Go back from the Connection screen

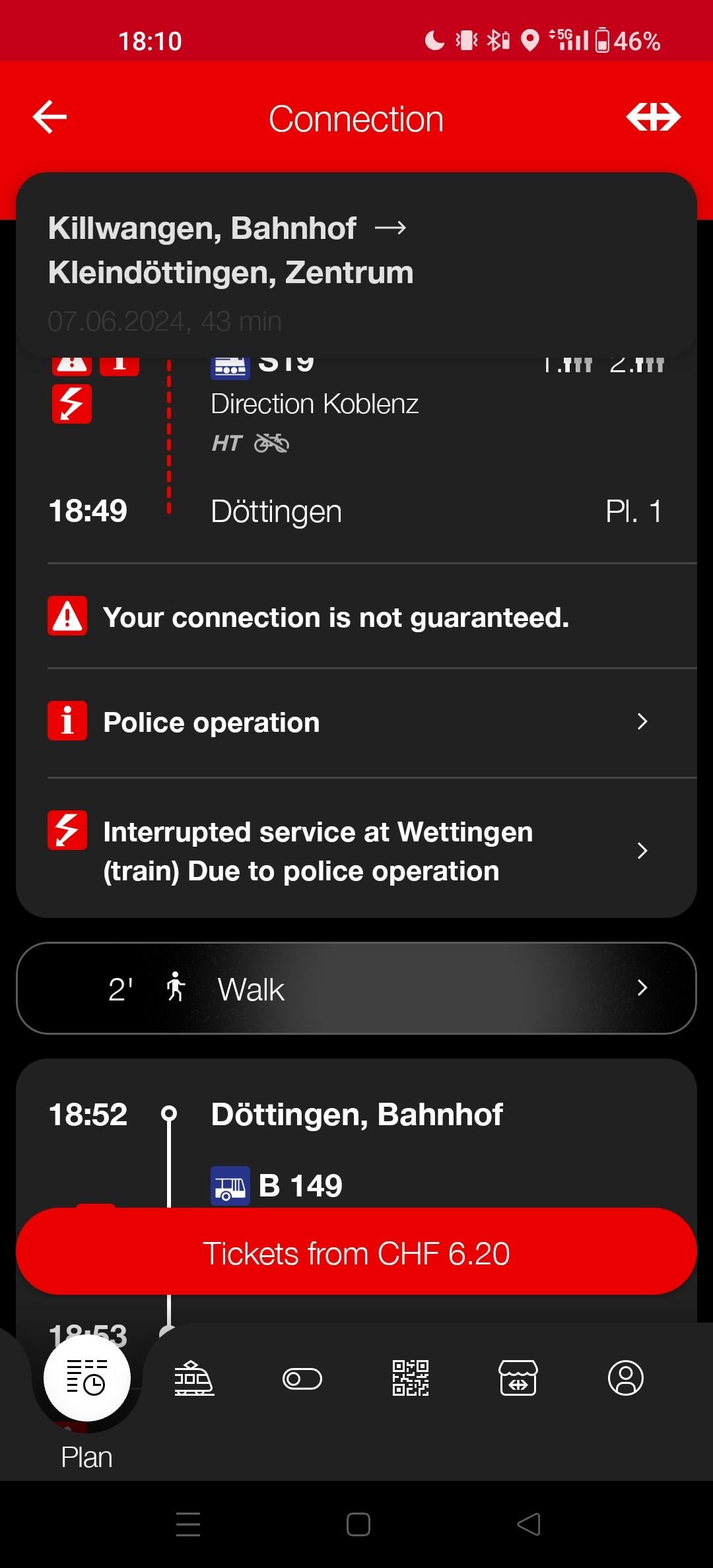click(x=50, y=117)
